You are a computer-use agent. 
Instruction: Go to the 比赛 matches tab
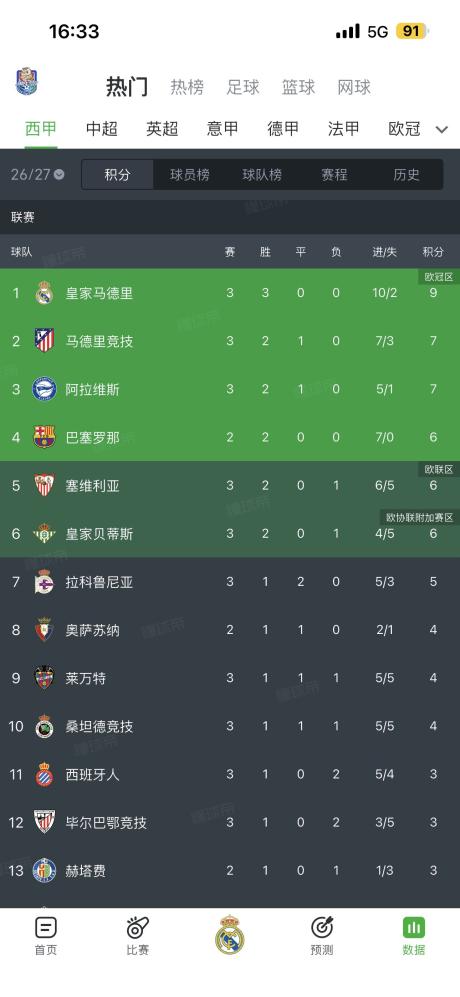(137, 937)
